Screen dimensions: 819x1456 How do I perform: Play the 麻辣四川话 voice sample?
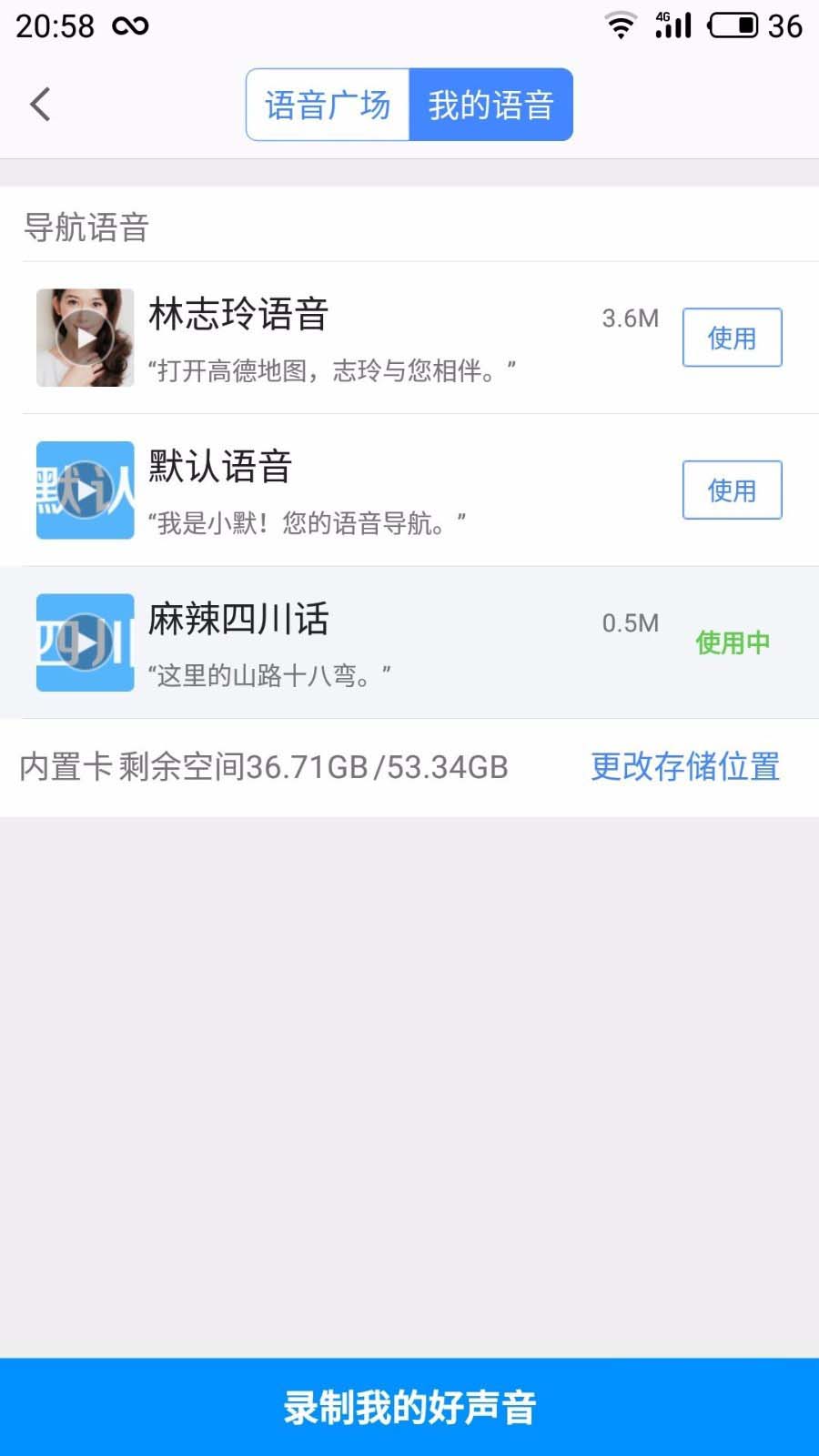[x=85, y=642]
